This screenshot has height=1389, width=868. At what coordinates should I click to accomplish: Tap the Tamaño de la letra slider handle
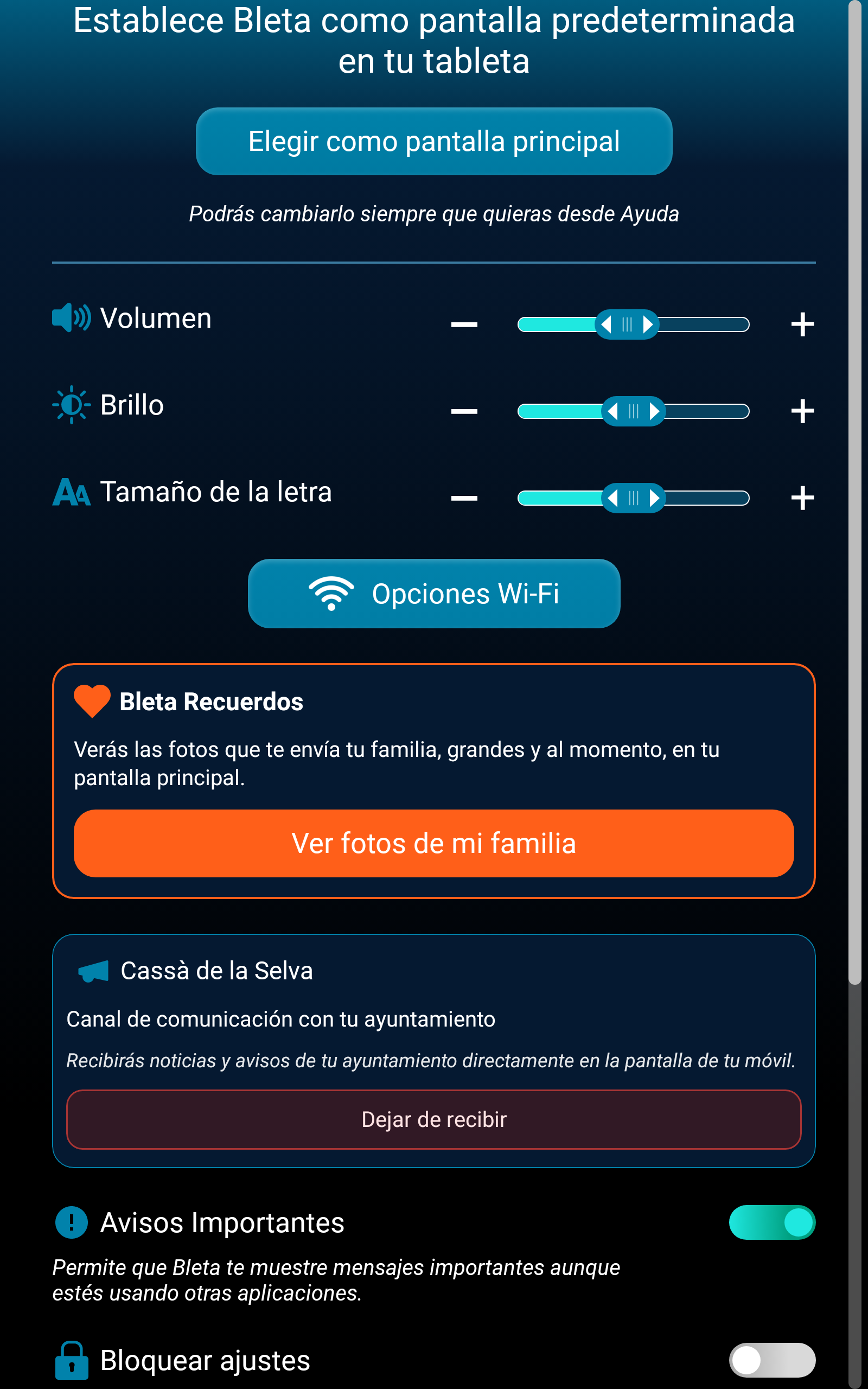pyautogui.click(x=633, y=498)
